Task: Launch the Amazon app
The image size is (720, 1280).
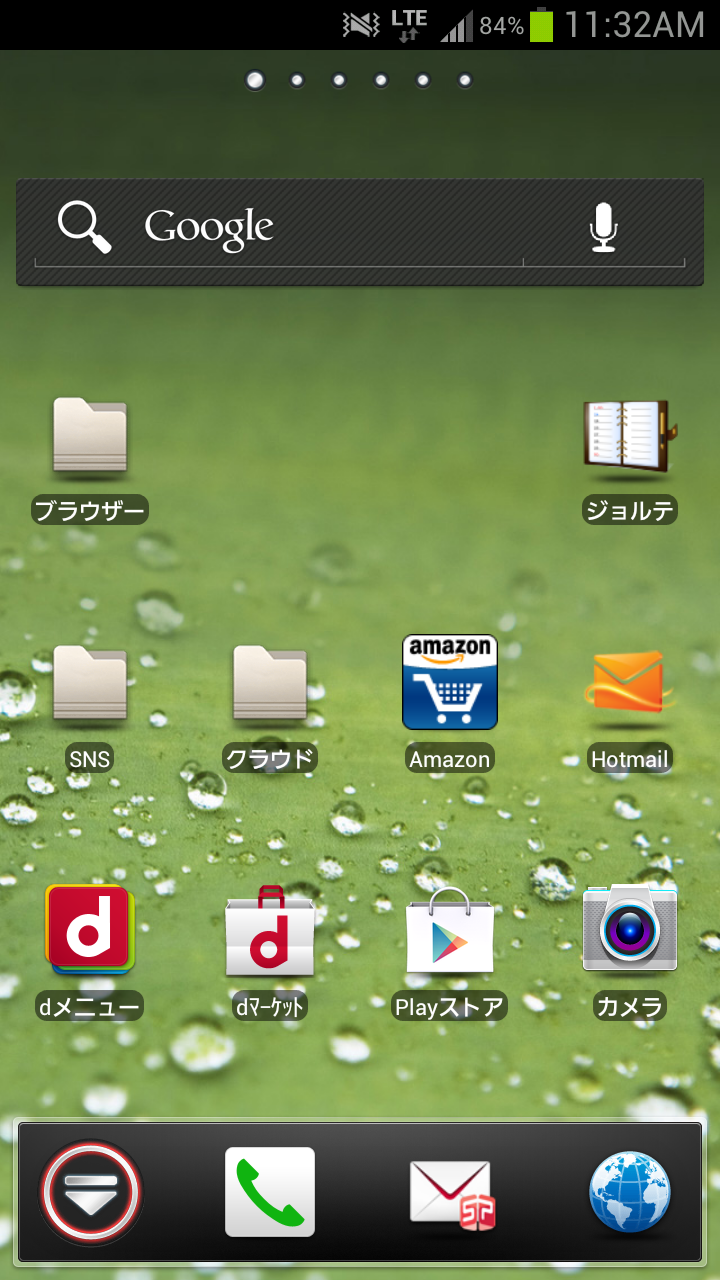Action: [450, 704]
